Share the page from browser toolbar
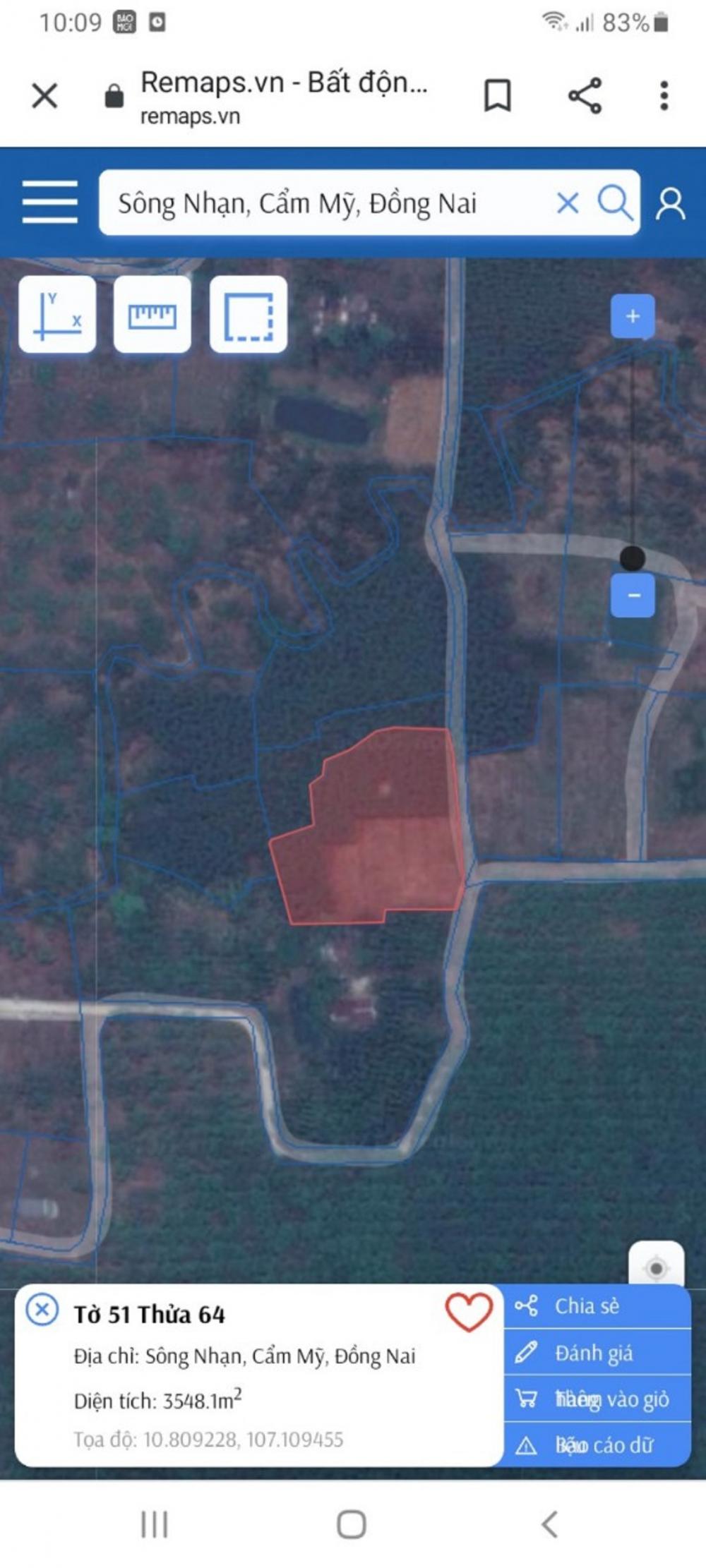This screenshot has height=1568, width=706. tap(585, 95)
